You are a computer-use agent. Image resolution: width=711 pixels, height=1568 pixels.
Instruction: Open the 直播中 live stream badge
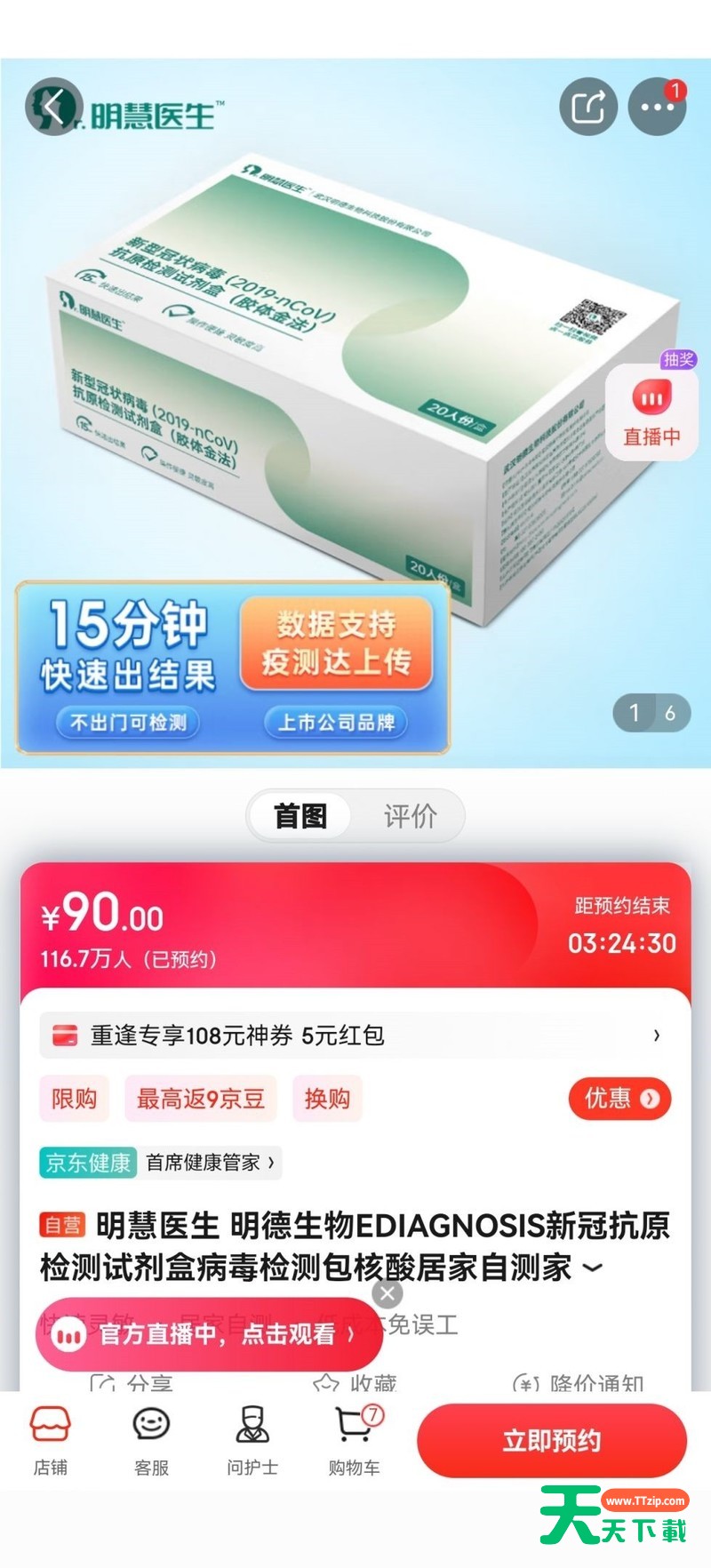point(651,412)
